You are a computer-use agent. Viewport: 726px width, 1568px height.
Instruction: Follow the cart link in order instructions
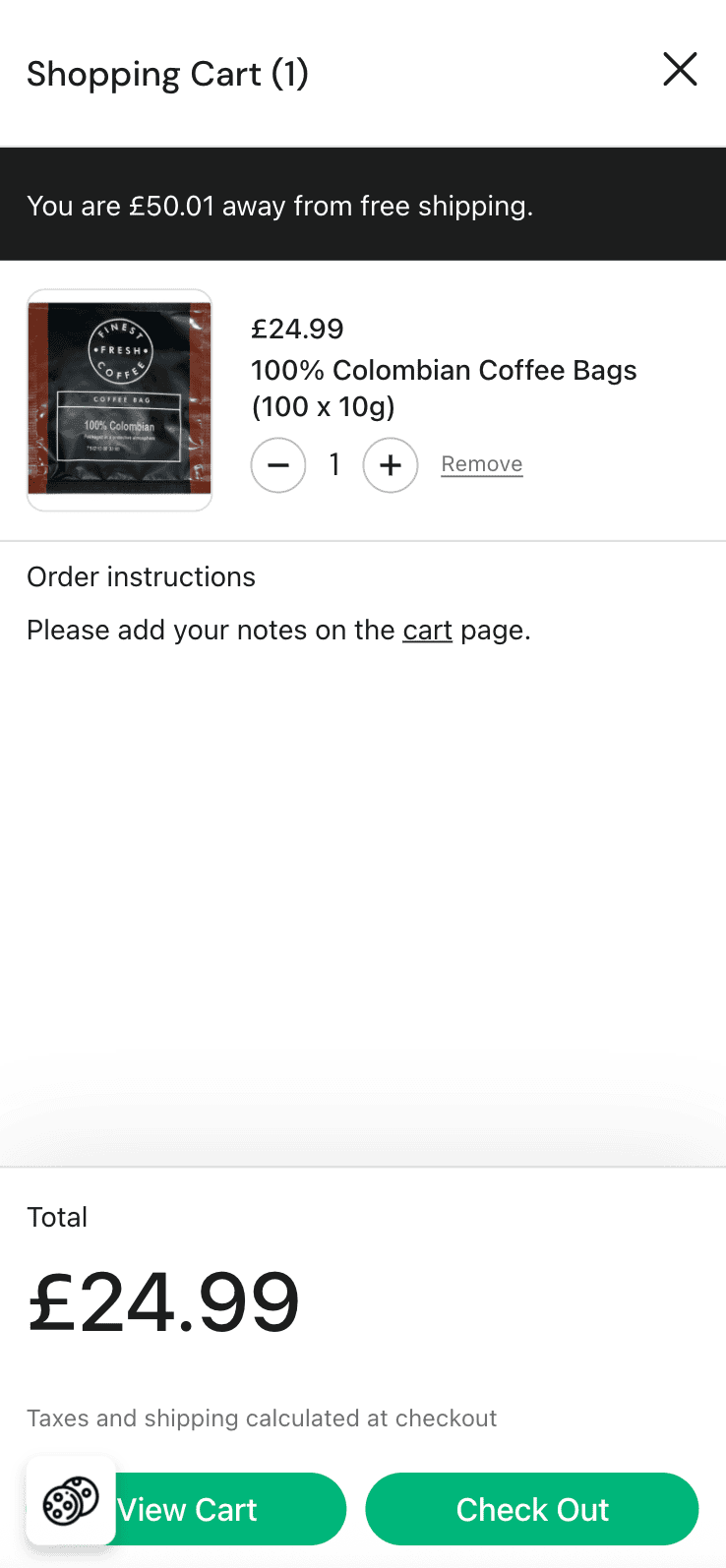[x=427, y=631]
